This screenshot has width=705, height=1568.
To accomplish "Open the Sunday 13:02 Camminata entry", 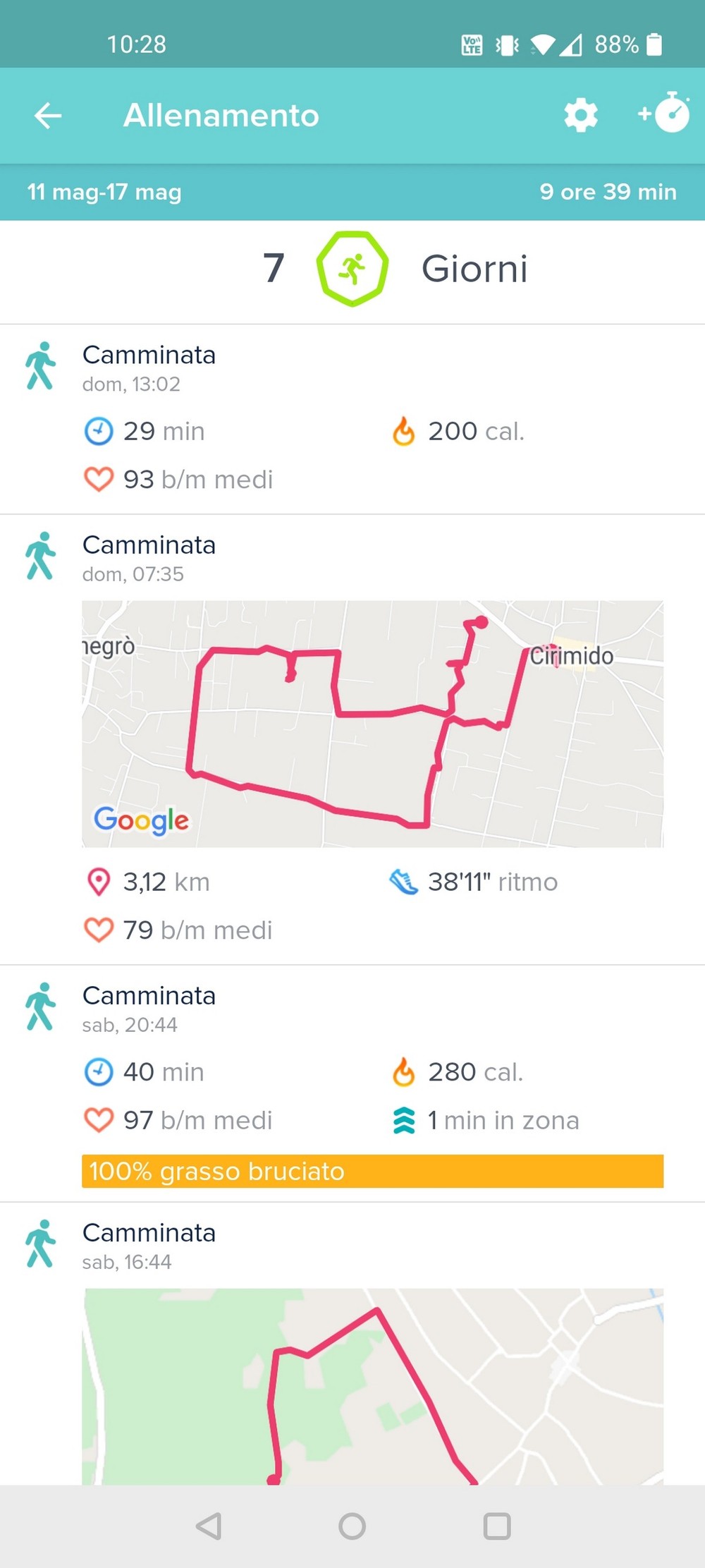I will (352, 420).
